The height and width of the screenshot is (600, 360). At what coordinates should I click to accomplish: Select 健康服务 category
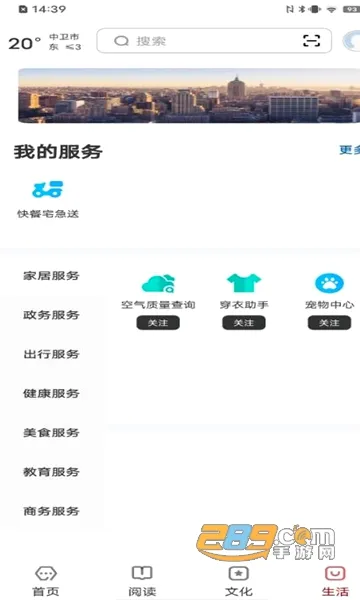(x=51, y=393)
